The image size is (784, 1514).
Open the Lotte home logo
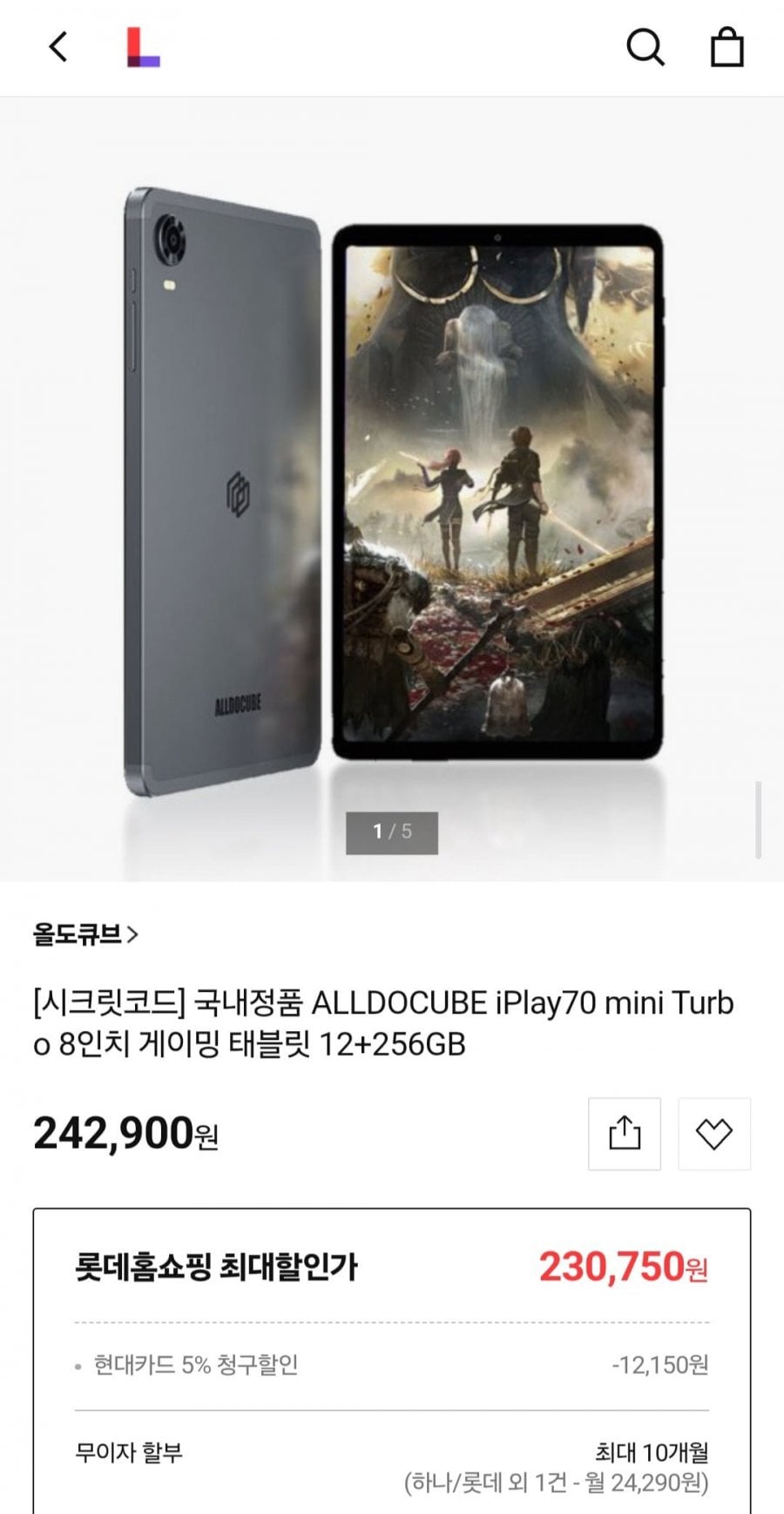pos(143,47)
